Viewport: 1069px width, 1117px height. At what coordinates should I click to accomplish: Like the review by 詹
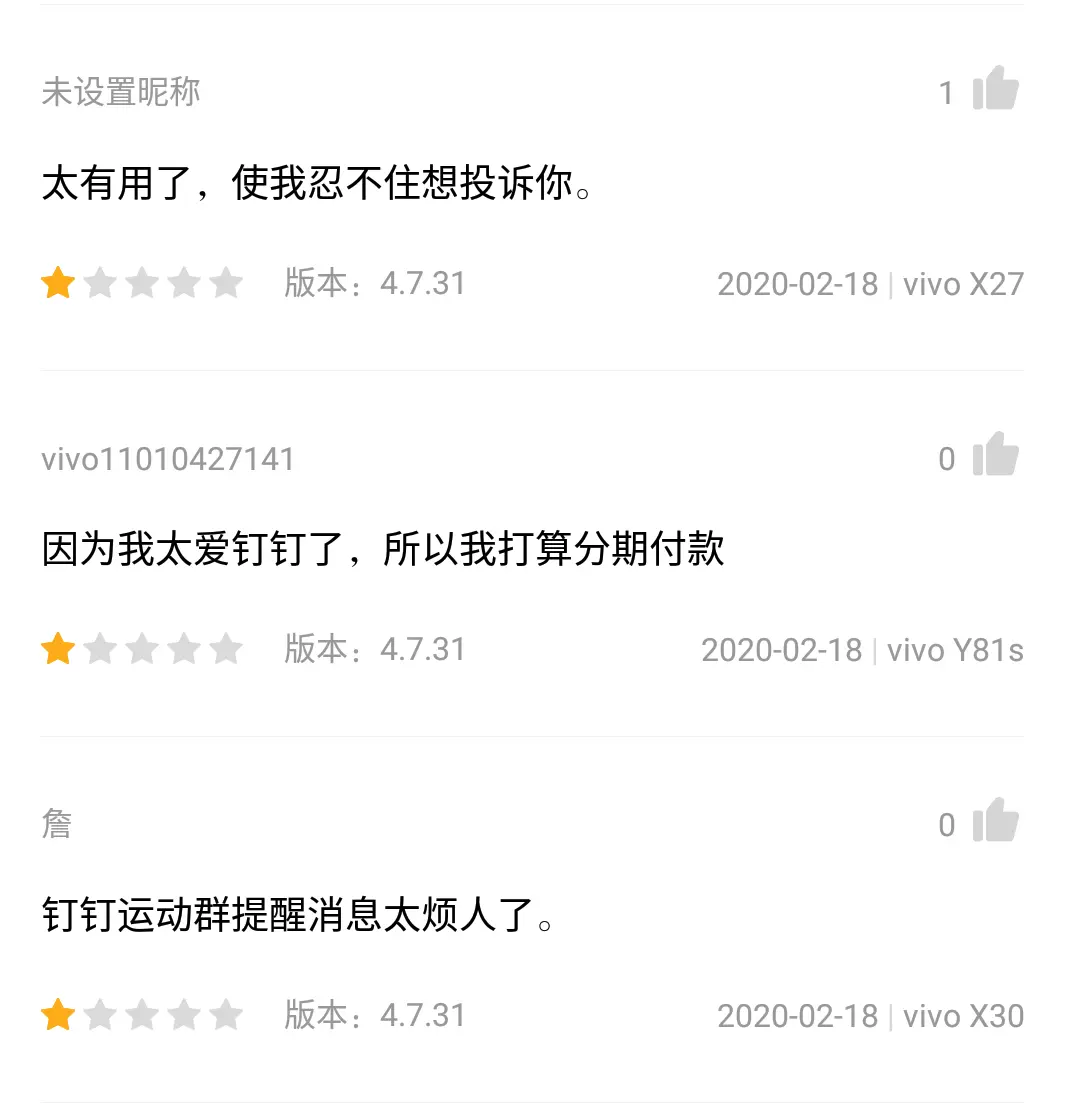995,822
